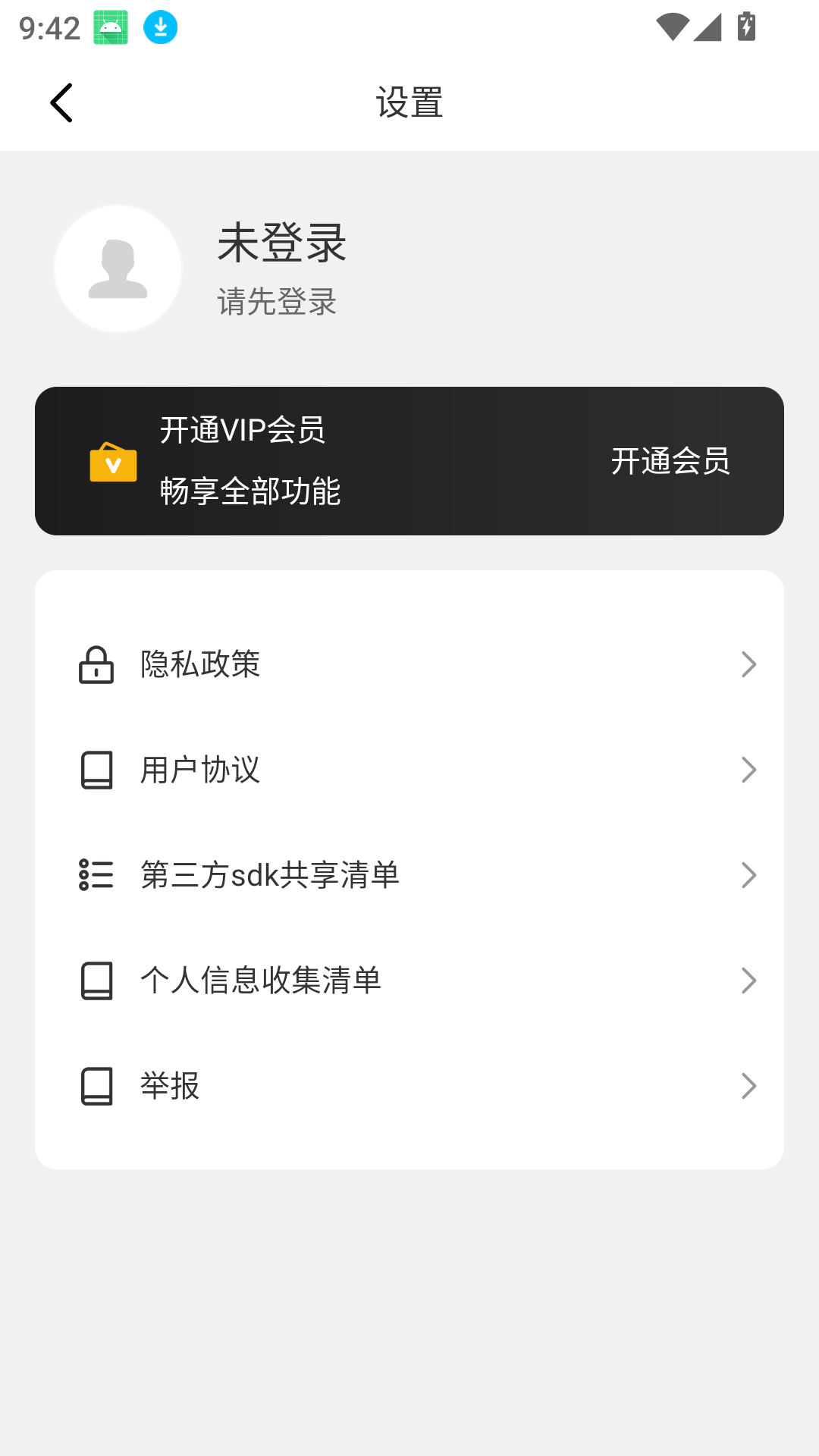The width and height of the screenshot is (819, 1456).
Task: Tap the back arrow to leave settings
Action: (61, 102)
